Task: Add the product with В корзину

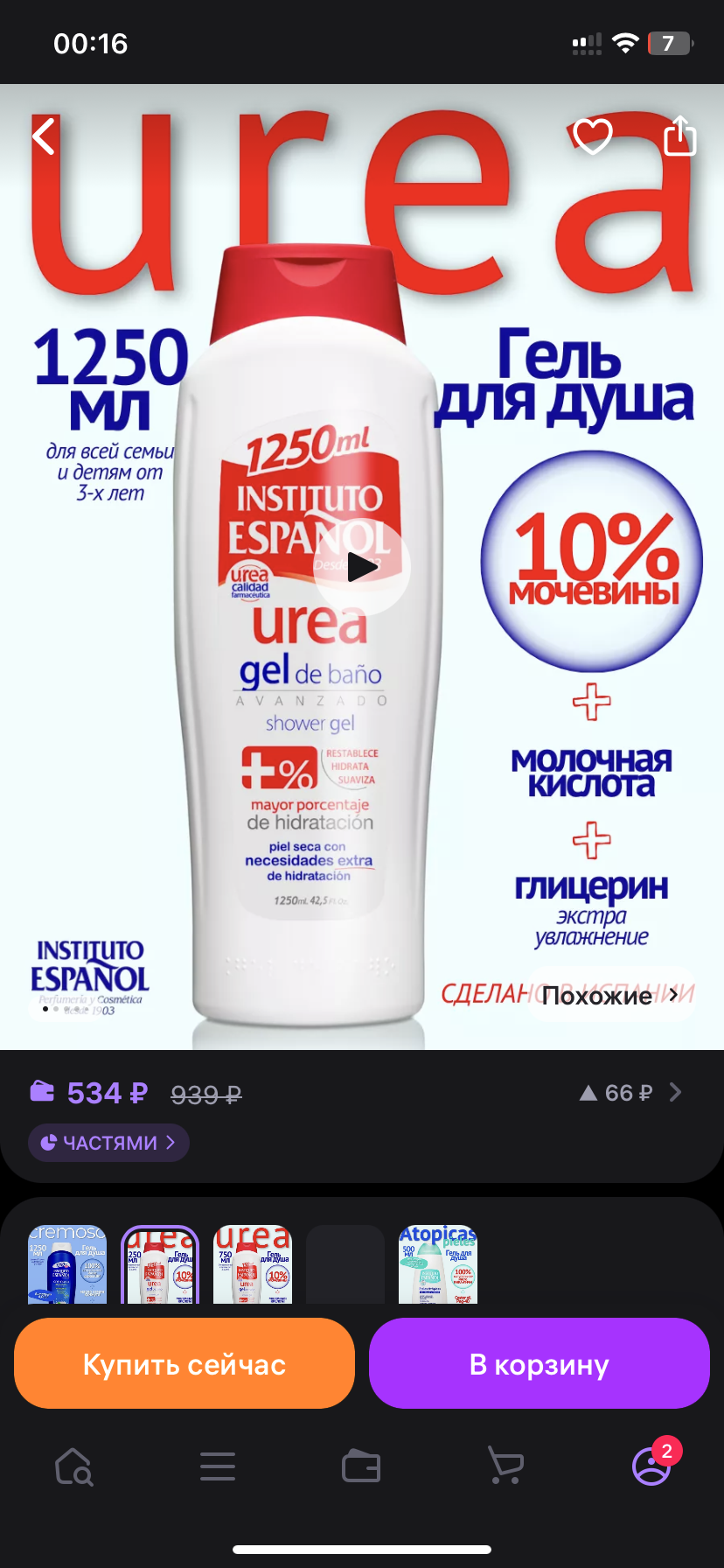Action: 539,1364
